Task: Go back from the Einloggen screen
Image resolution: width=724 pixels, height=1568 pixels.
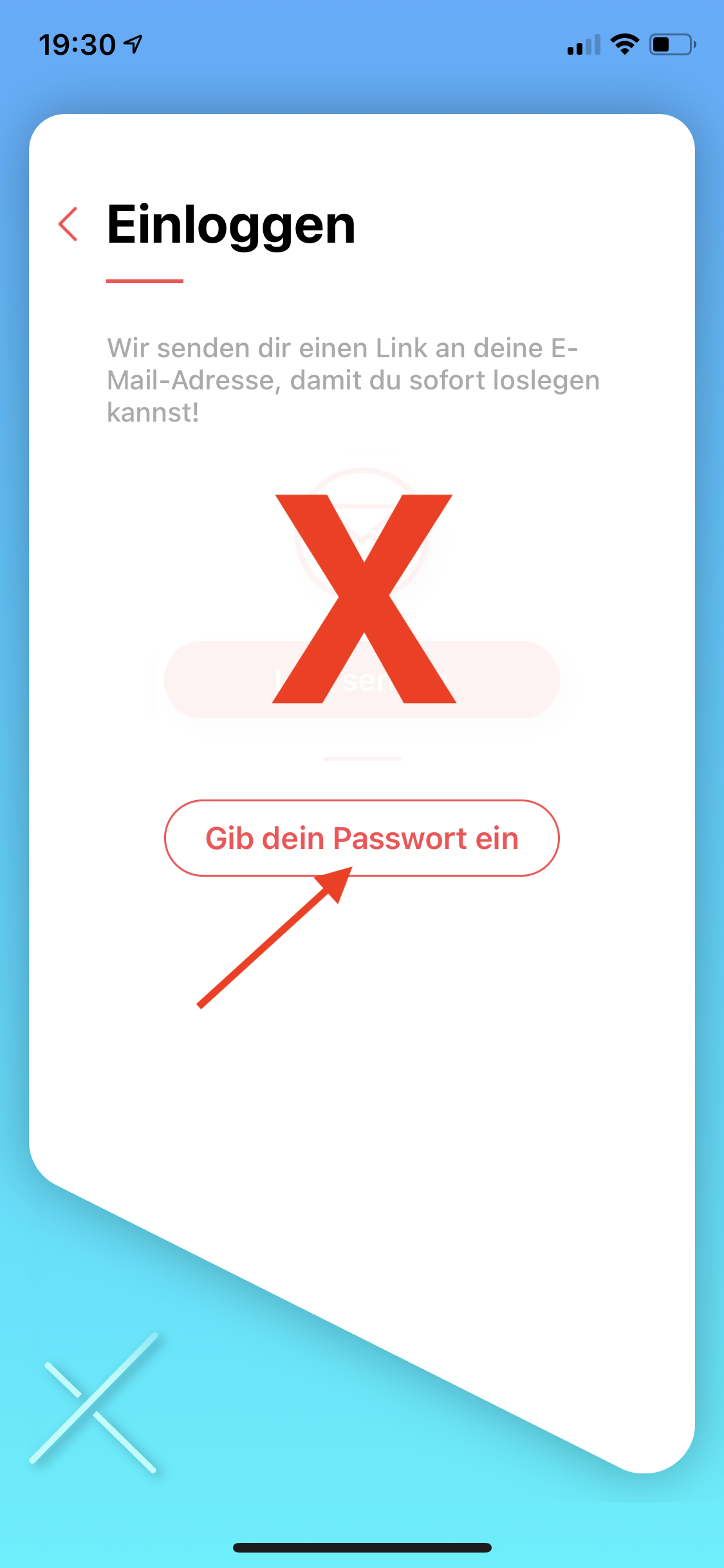Action: coord(68,224)
